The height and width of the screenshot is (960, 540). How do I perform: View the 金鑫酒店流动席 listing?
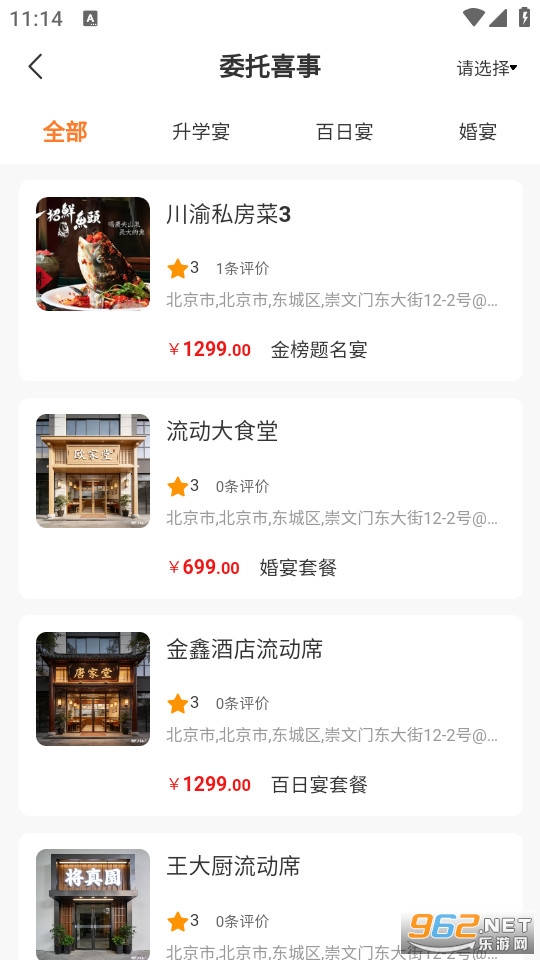[271, 715]
